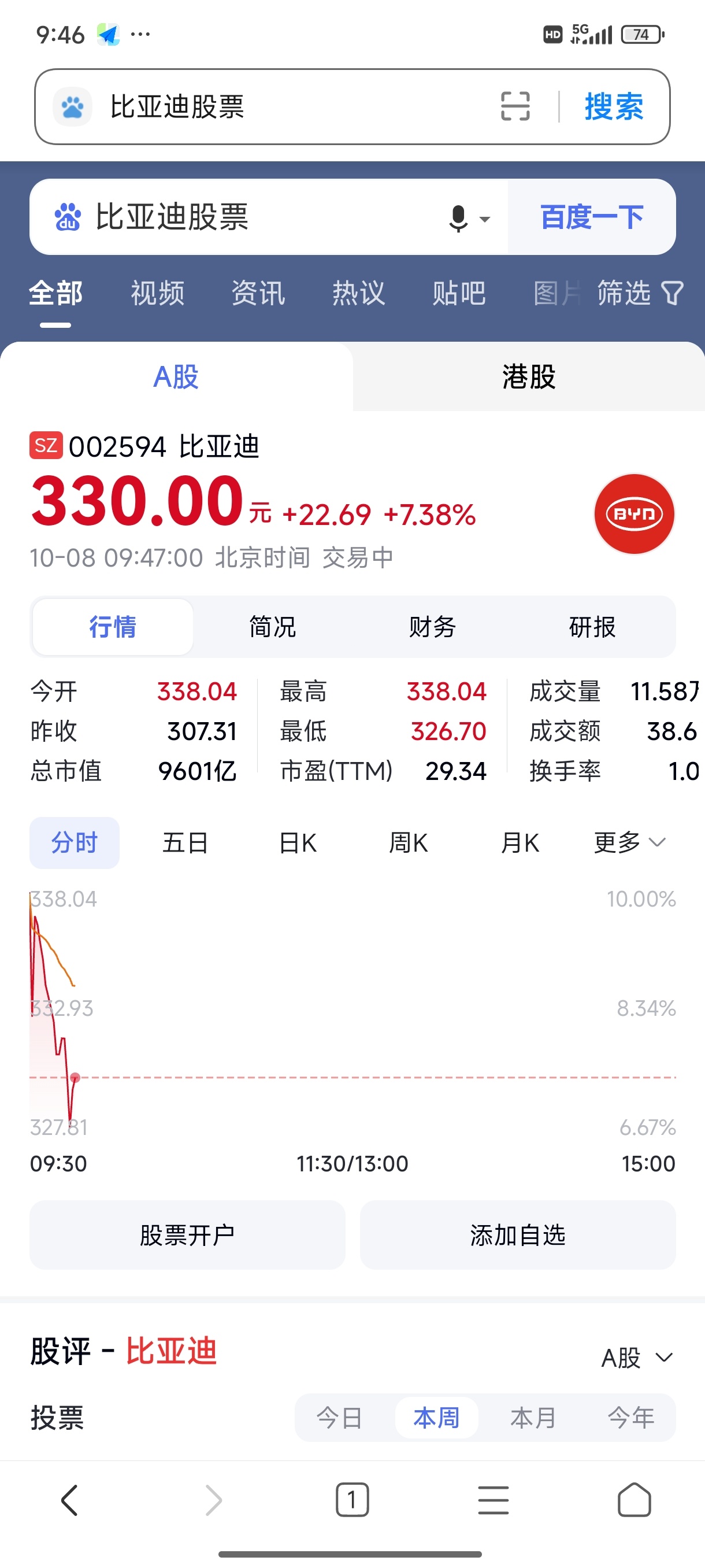Switch to the 港股 tab
Screen dimensions: 705x1568
(529, 377)
